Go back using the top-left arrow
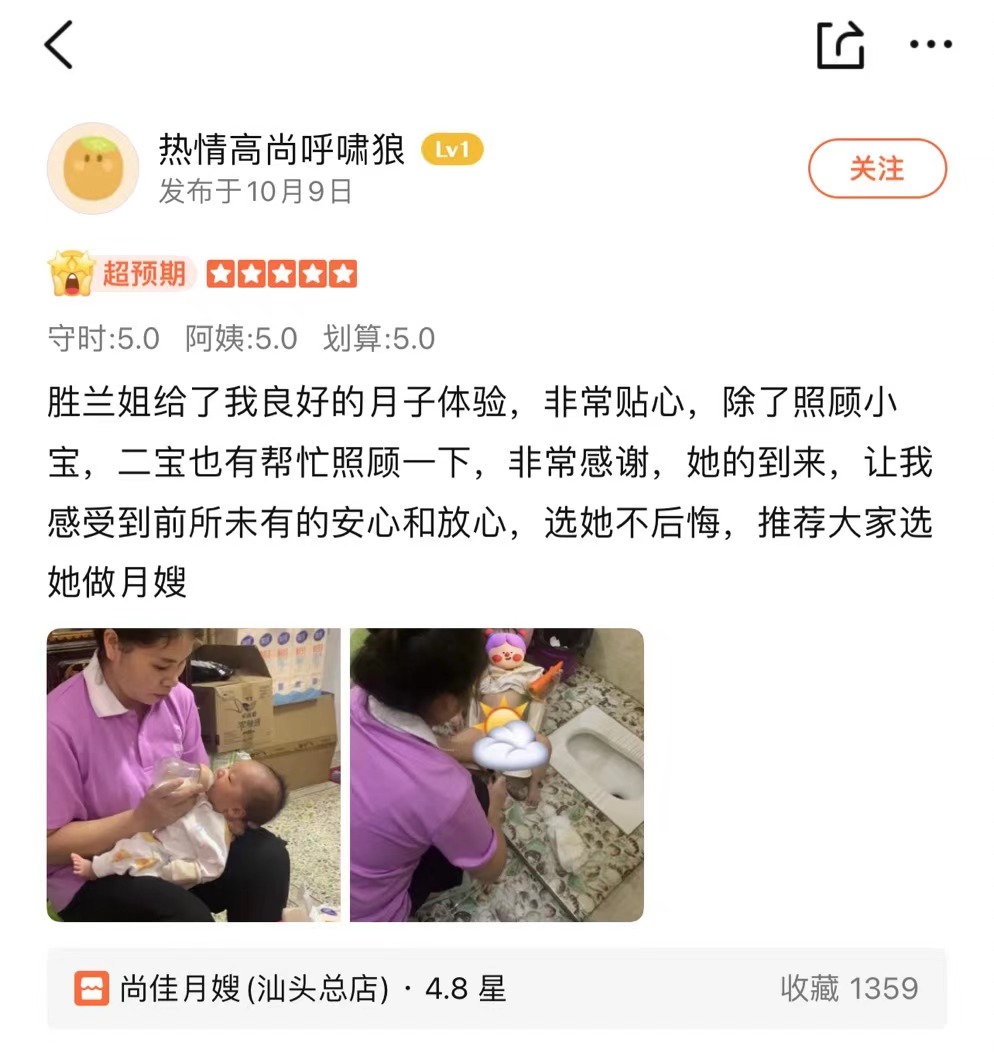 pos(60,45)
